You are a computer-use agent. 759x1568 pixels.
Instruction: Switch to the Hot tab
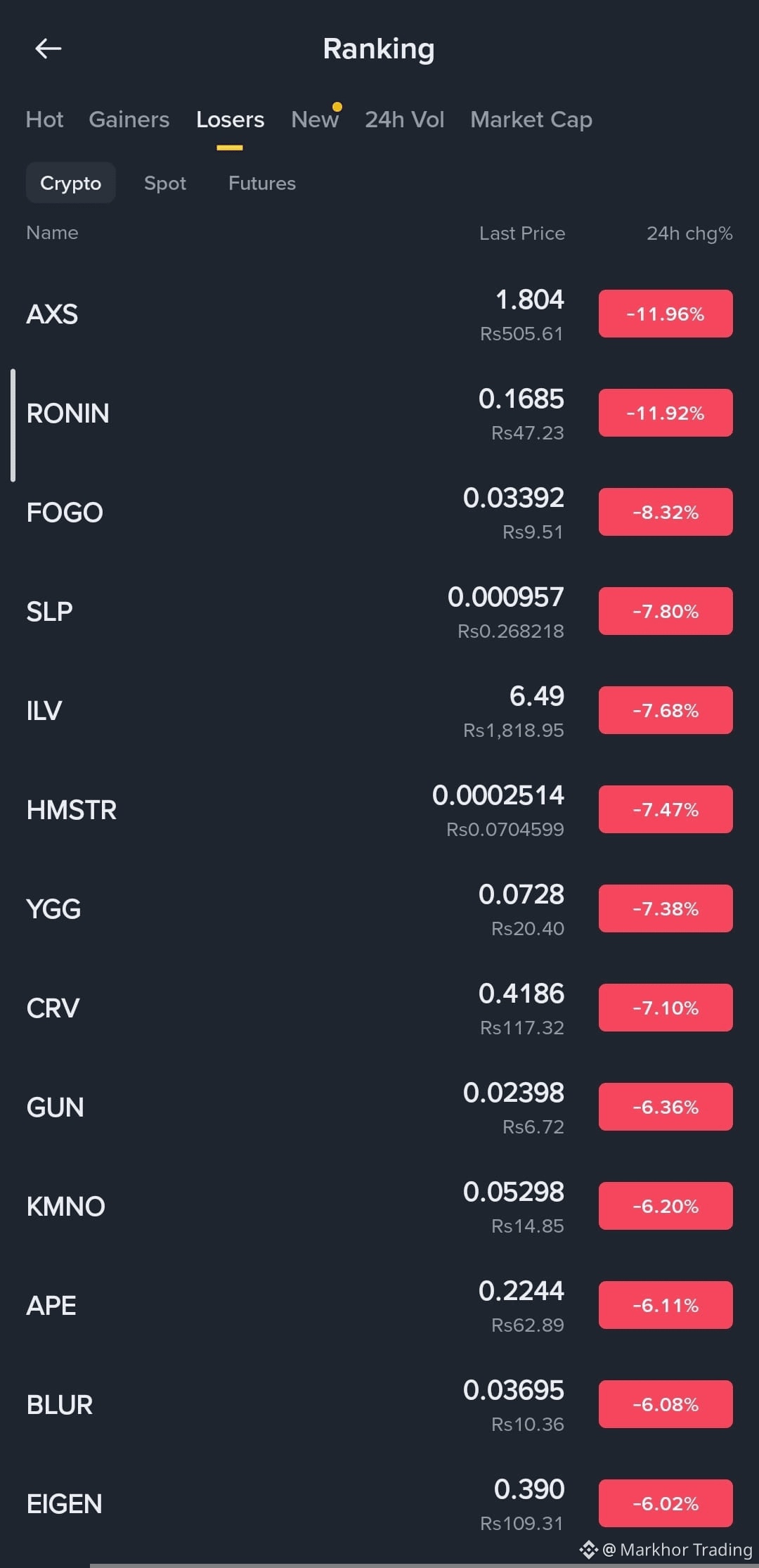[x=44, y=120]
